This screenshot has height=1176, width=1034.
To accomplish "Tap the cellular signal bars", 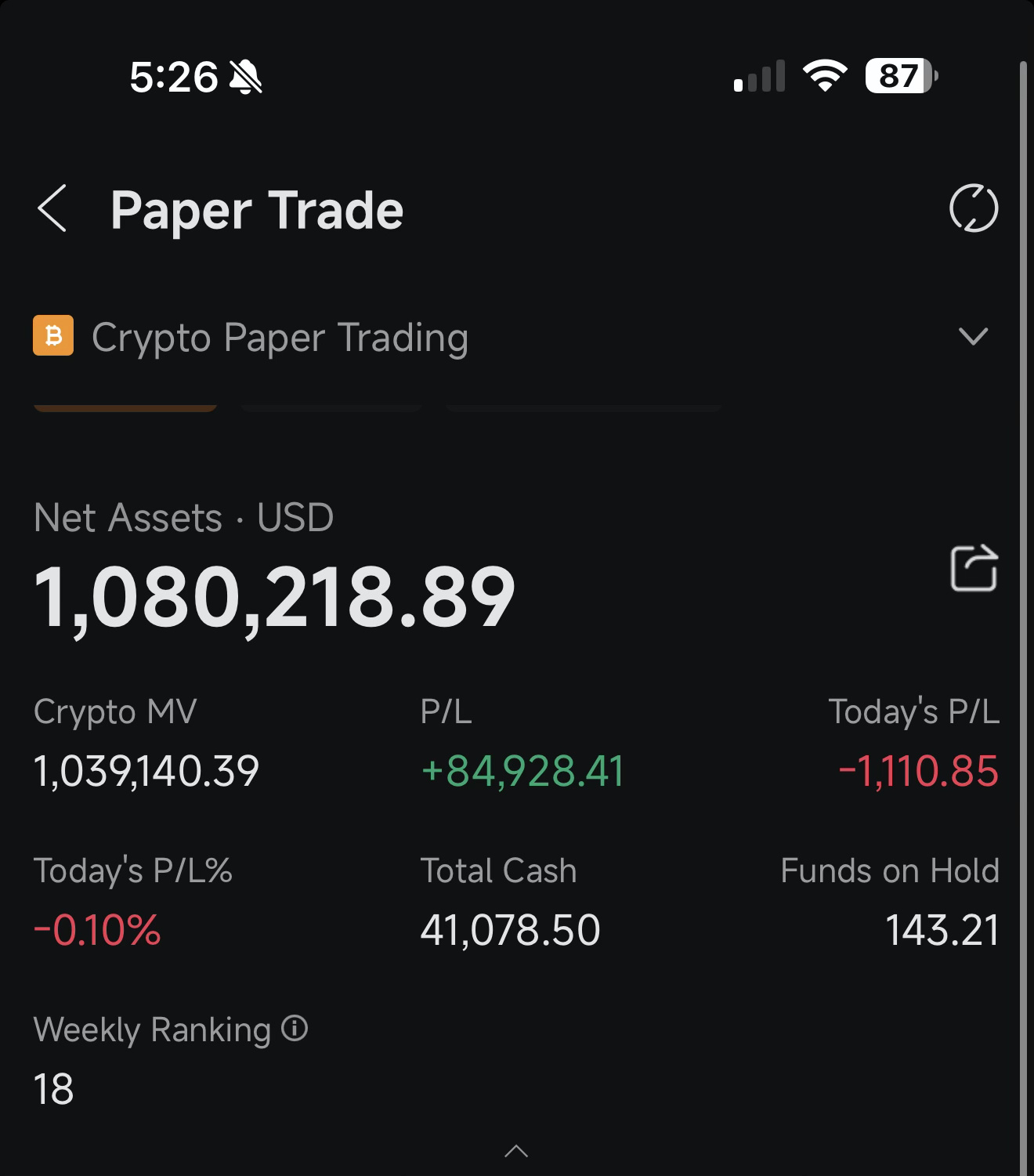I will tap(758, 76).
